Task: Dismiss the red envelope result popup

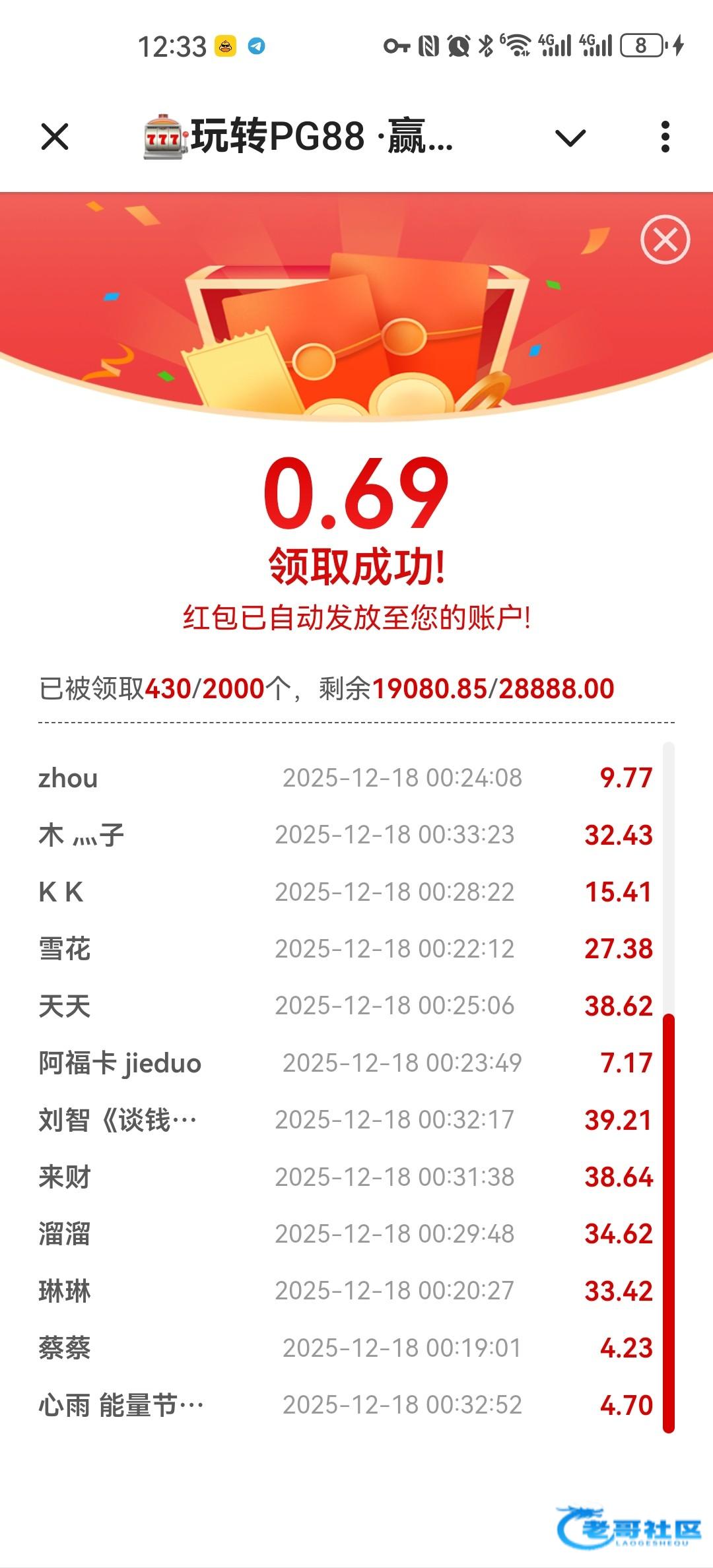Action: click(665, 240)
